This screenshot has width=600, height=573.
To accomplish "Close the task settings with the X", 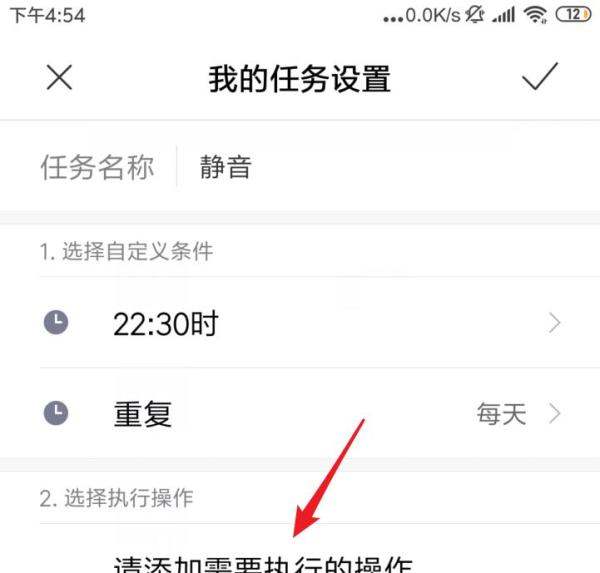I will coord(60,79).
